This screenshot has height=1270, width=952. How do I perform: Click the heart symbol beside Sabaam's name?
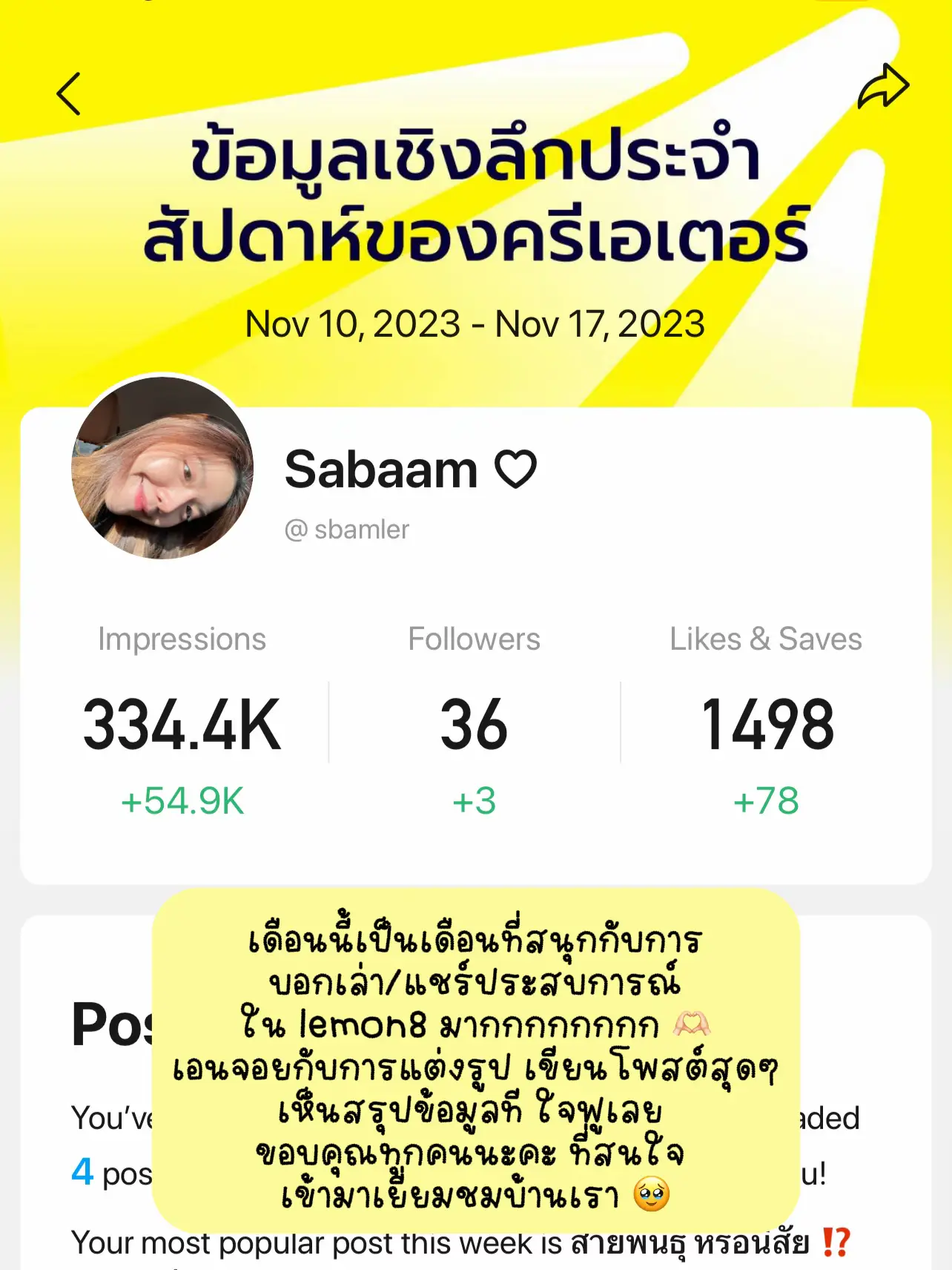pos(517,469)
